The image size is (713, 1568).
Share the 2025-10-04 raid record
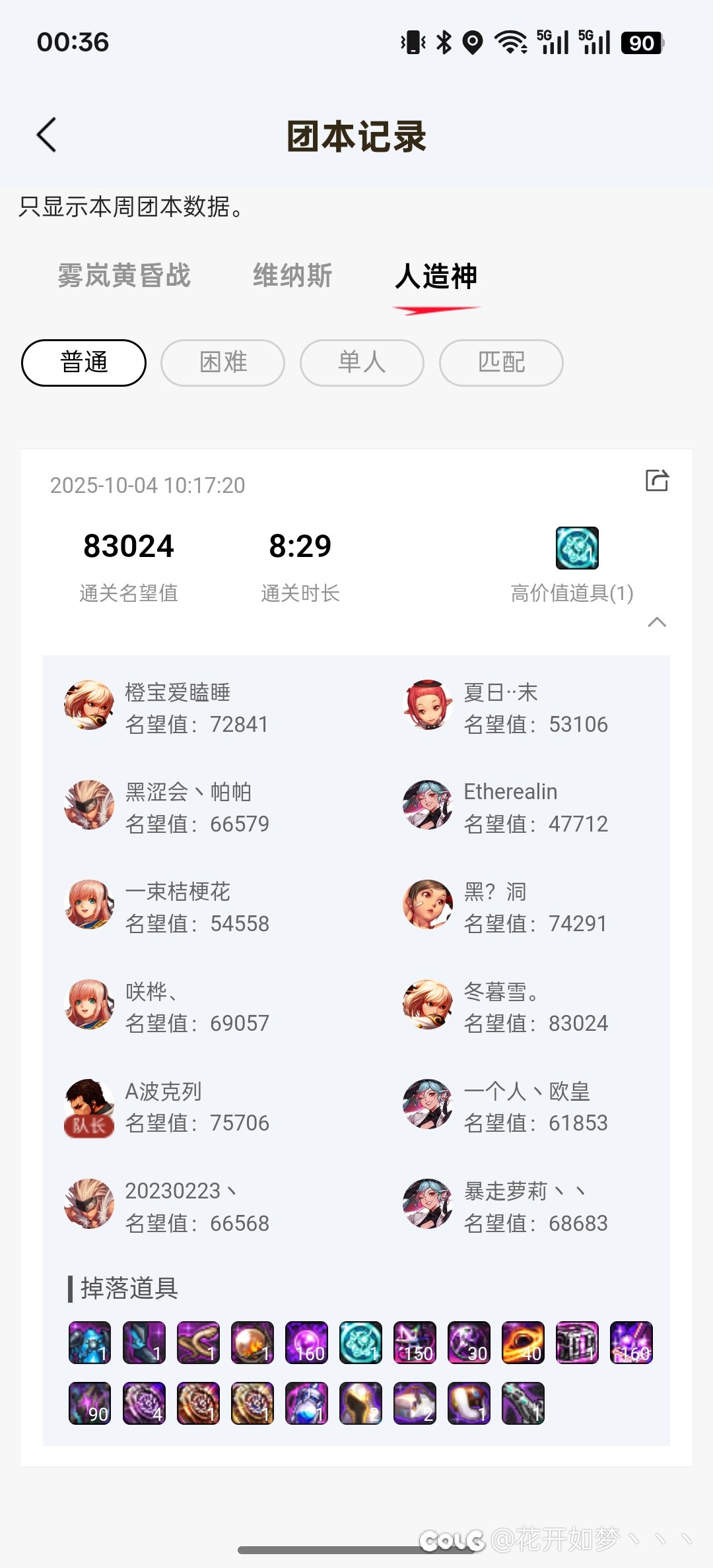[657, 480]
